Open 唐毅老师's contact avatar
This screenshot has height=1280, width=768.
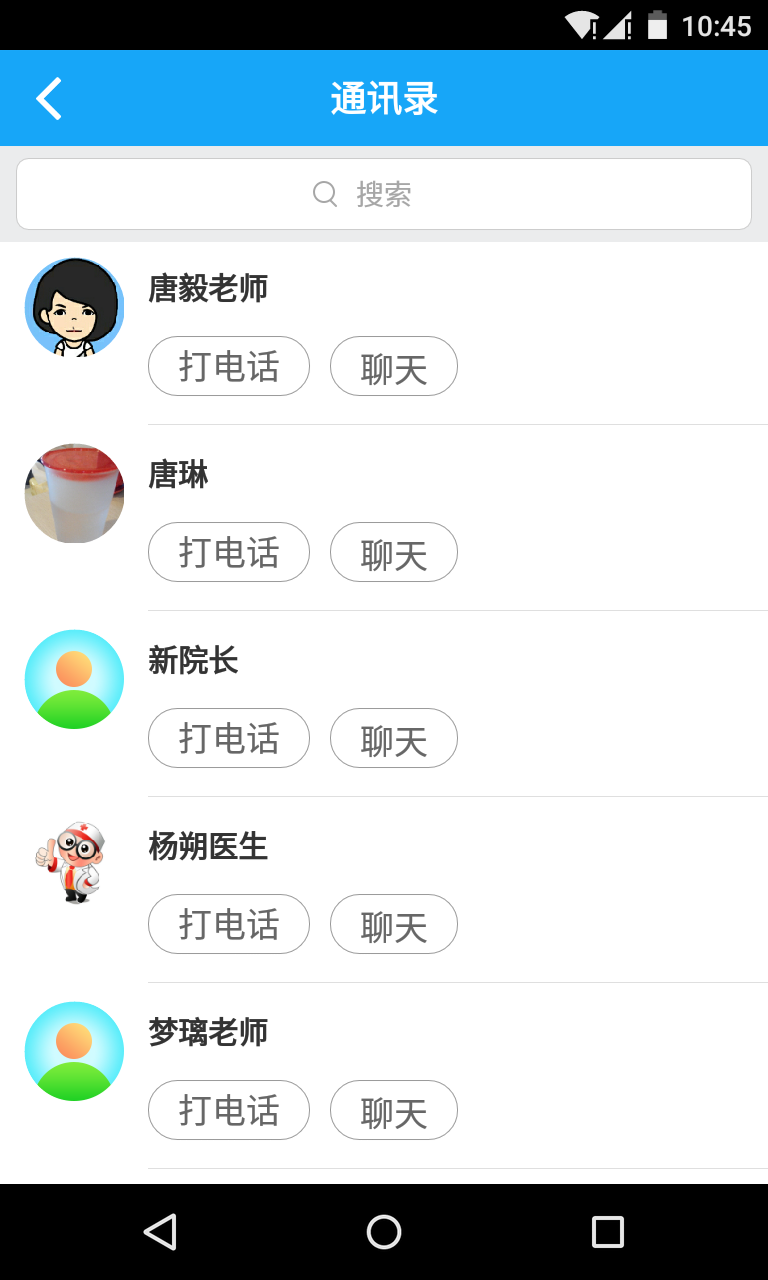(x=74, y=308)
